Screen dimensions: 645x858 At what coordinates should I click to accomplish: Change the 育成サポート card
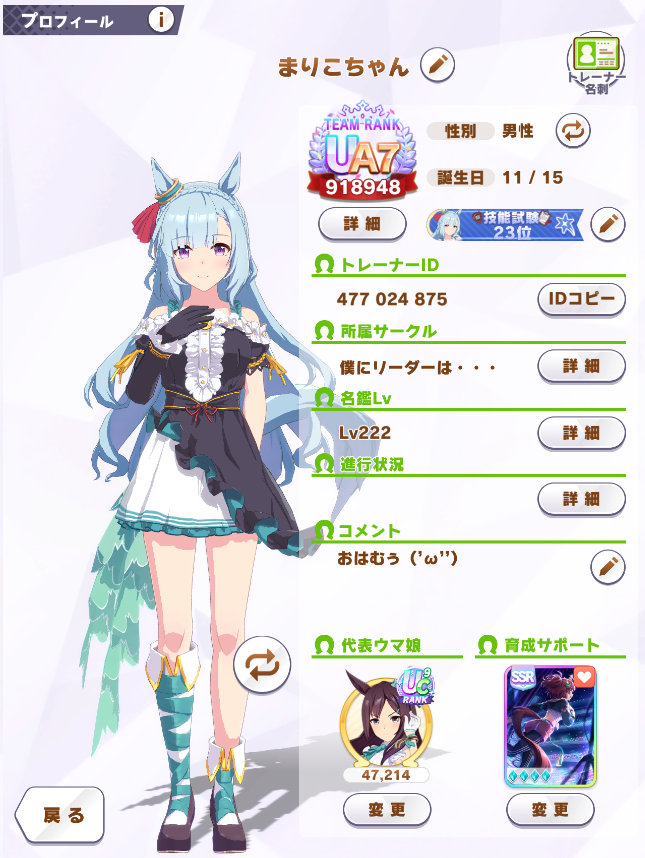tap(550, 809)
